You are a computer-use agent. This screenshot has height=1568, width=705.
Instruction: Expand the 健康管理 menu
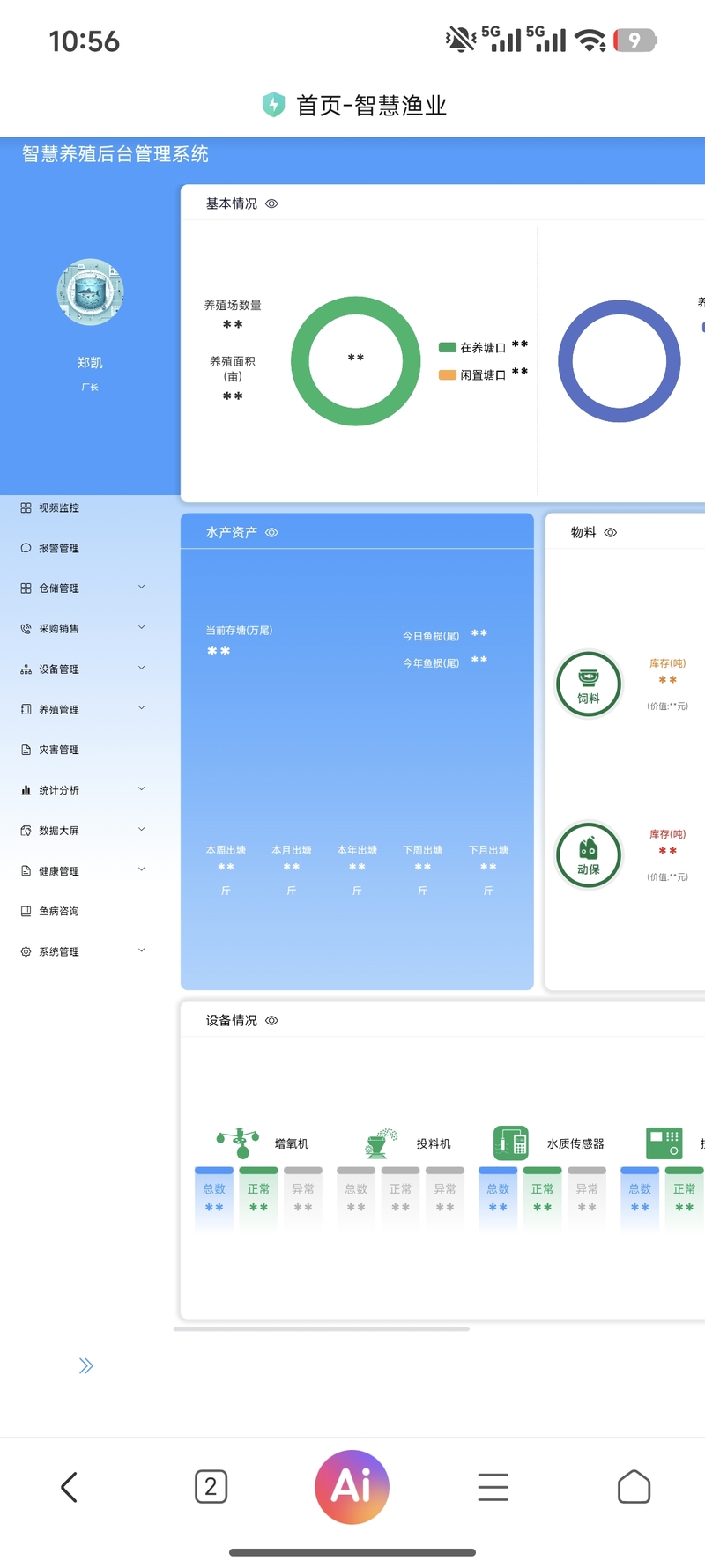(84, 871)
